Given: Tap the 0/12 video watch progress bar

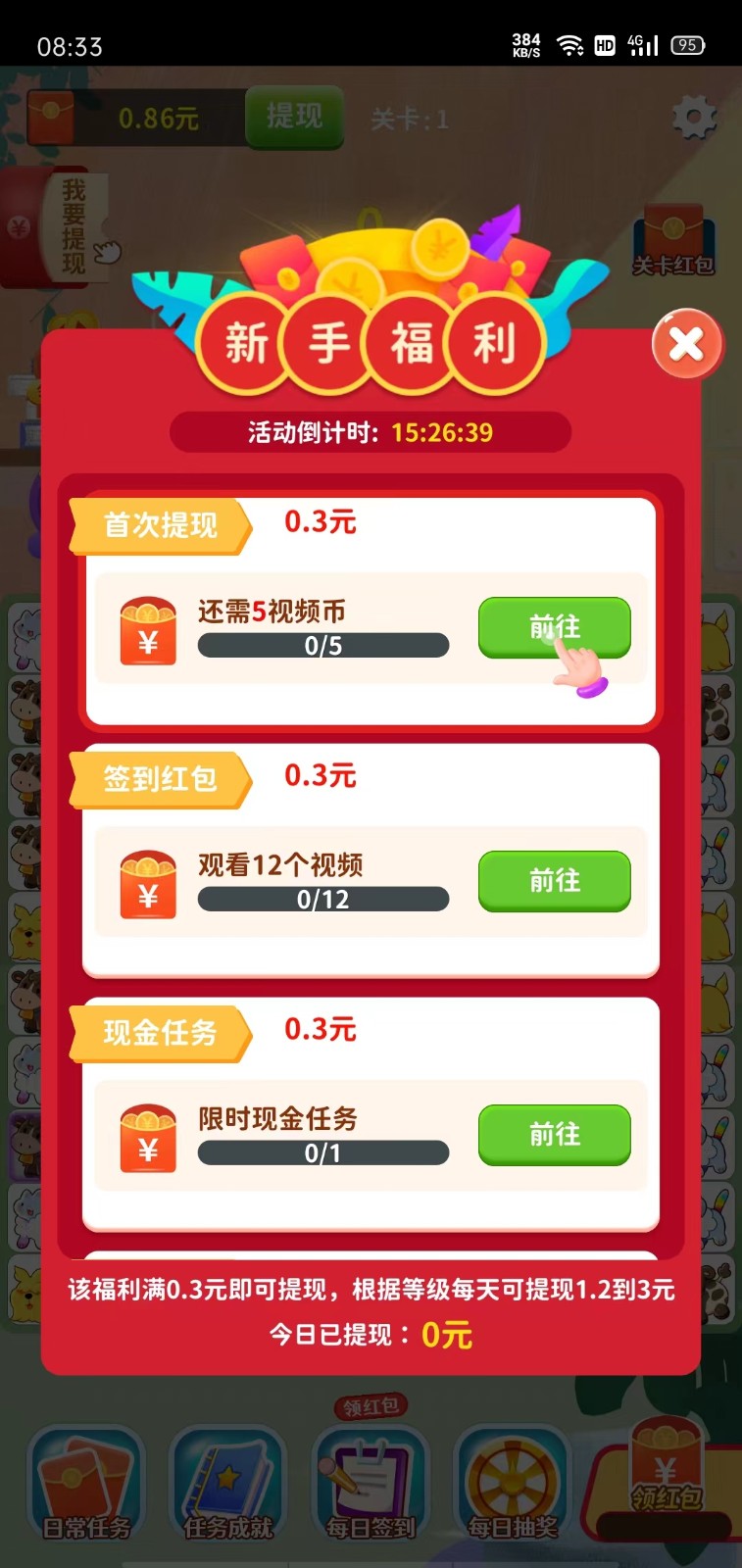Looking at the screenshot, I should (x=322, y=899).
